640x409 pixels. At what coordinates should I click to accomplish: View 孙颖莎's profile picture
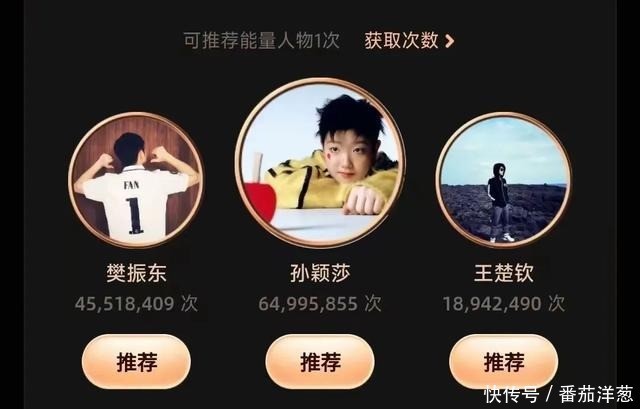click(x=320, y=163)
